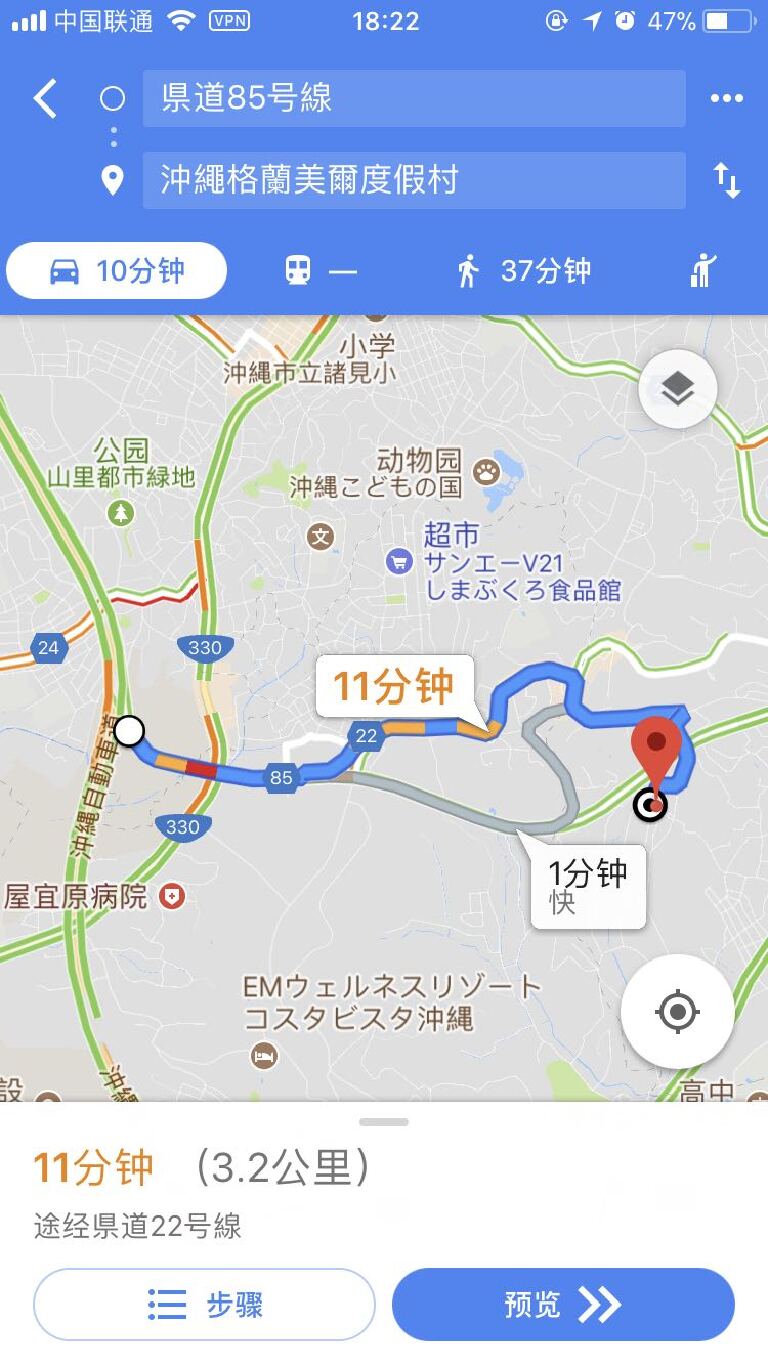Open サンエーV21 supermarket marker
768x1366 pixels.
400,561
